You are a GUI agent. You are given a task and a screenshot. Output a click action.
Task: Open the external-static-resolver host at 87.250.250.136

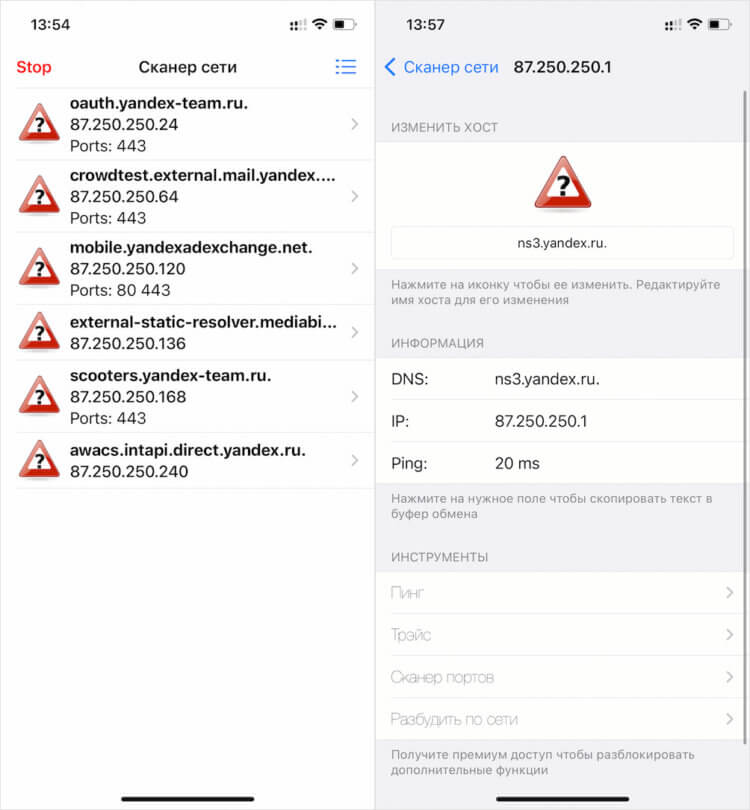(190, 332)
